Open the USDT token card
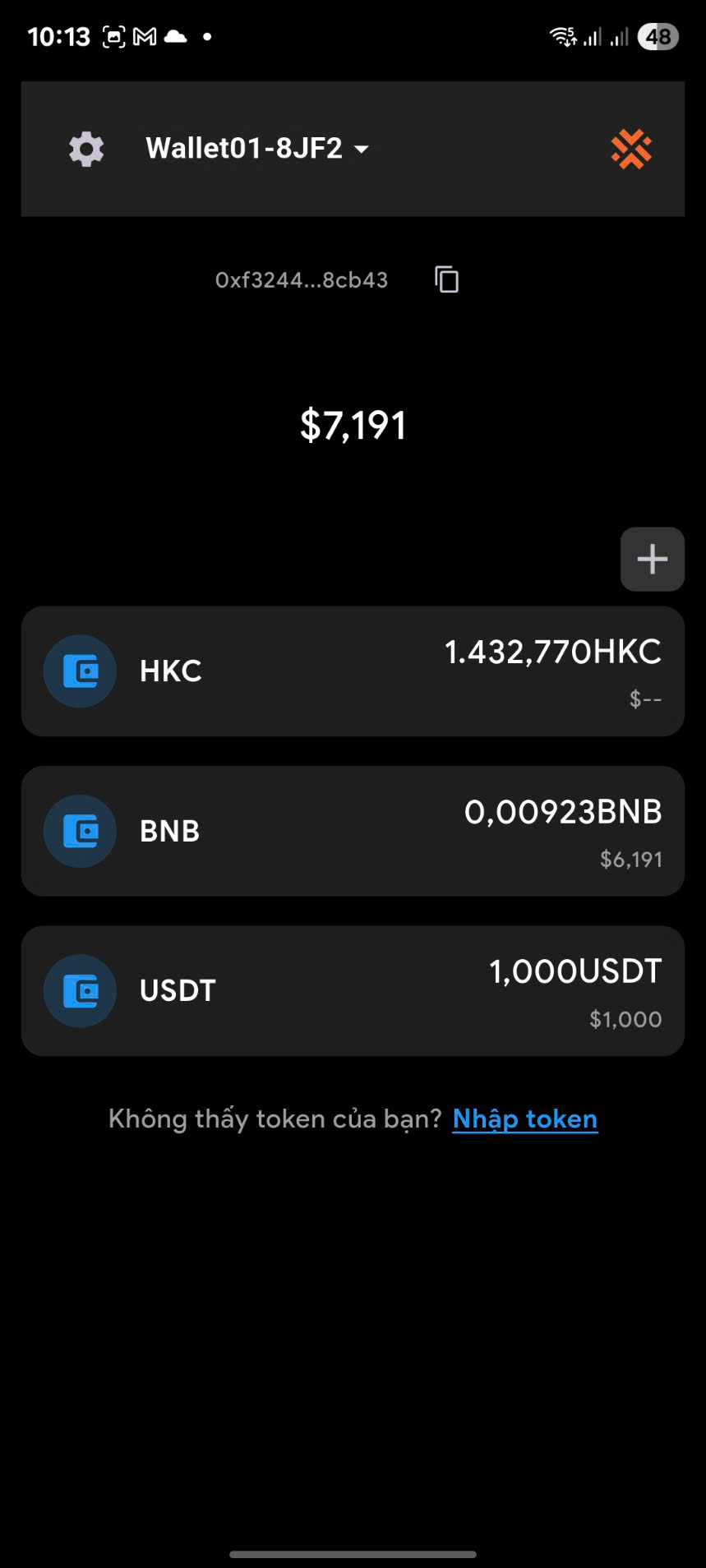The width and height of the screenshot is (706, 1568). [353, 991]
